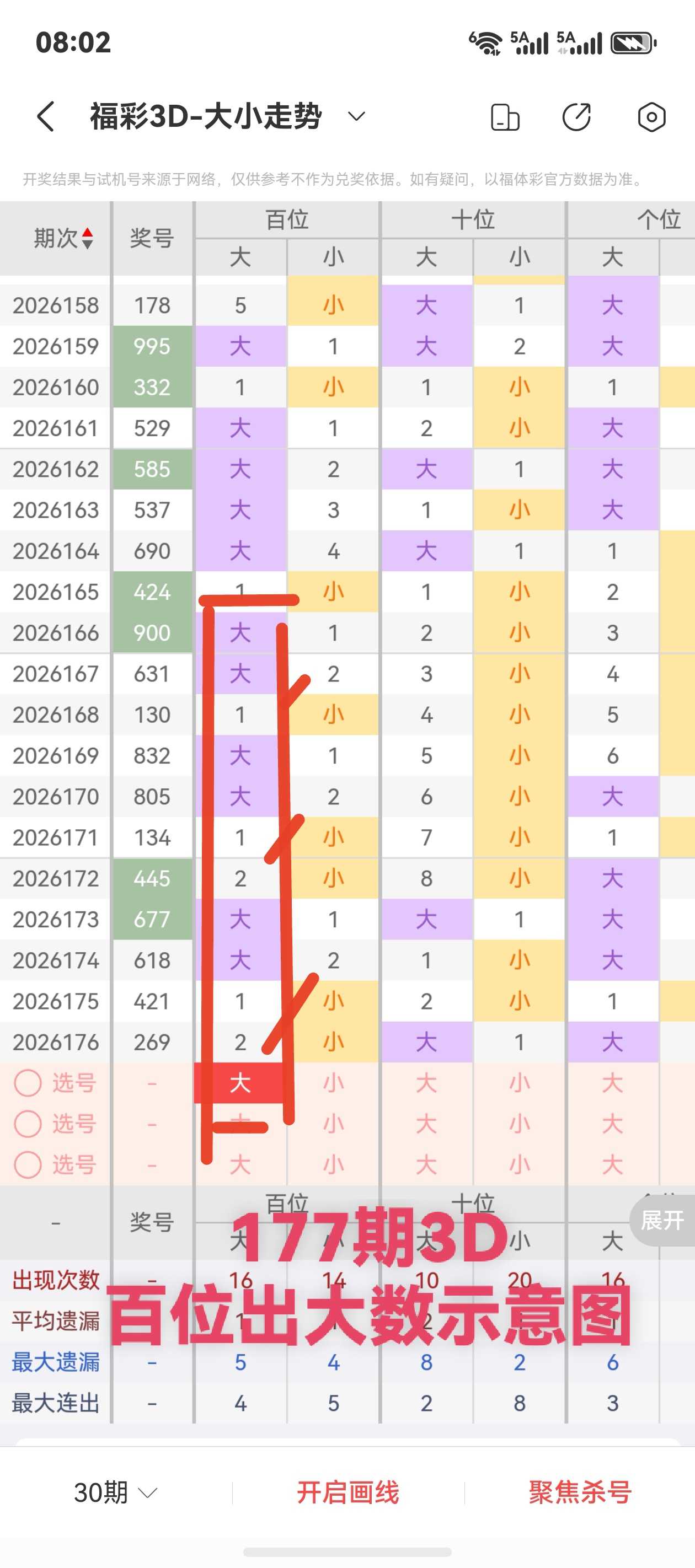Viewport: 695px width, 1568px height.
Task: Tap the screen orientation icon
Action: click(x=505, y=117)
